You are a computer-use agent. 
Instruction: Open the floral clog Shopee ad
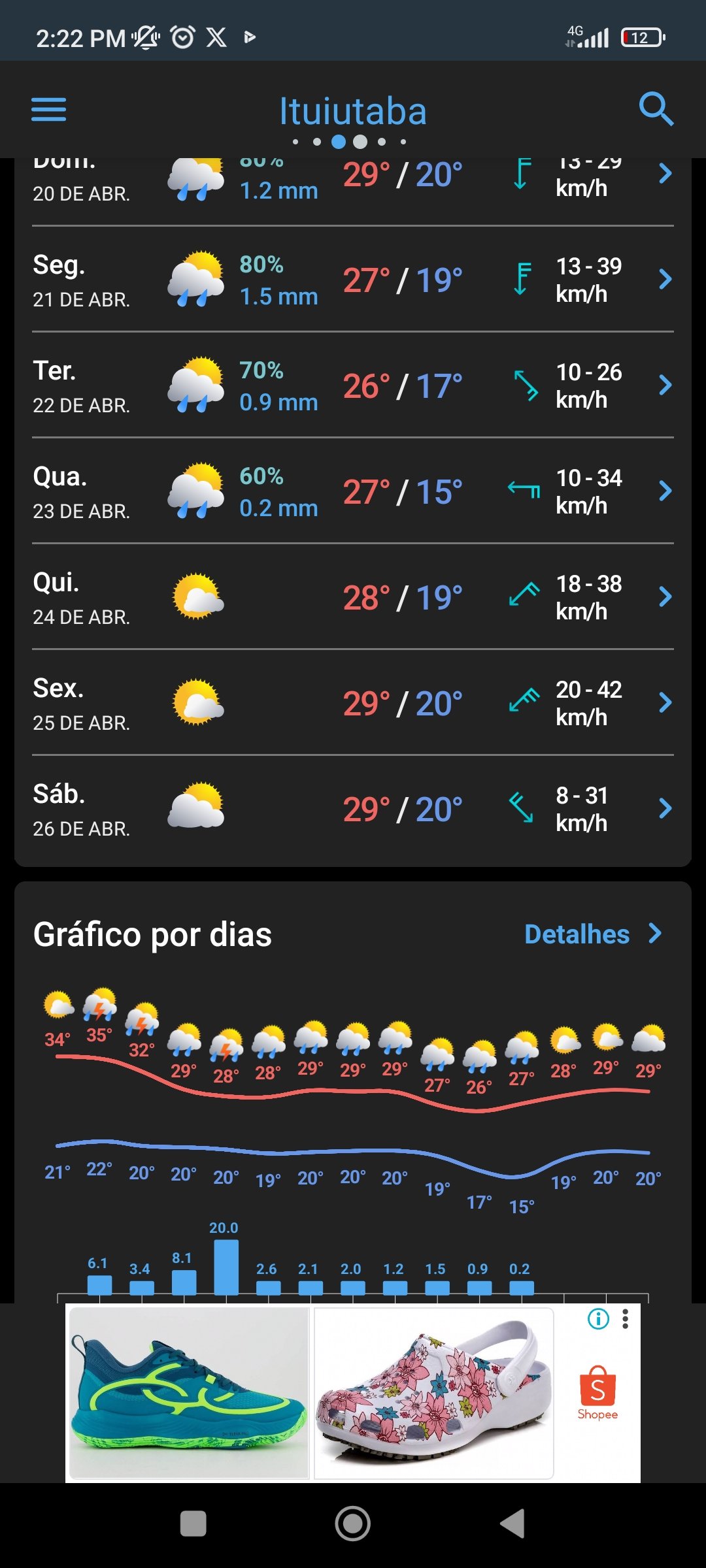pyautogui.click(x=434, y=1393)
